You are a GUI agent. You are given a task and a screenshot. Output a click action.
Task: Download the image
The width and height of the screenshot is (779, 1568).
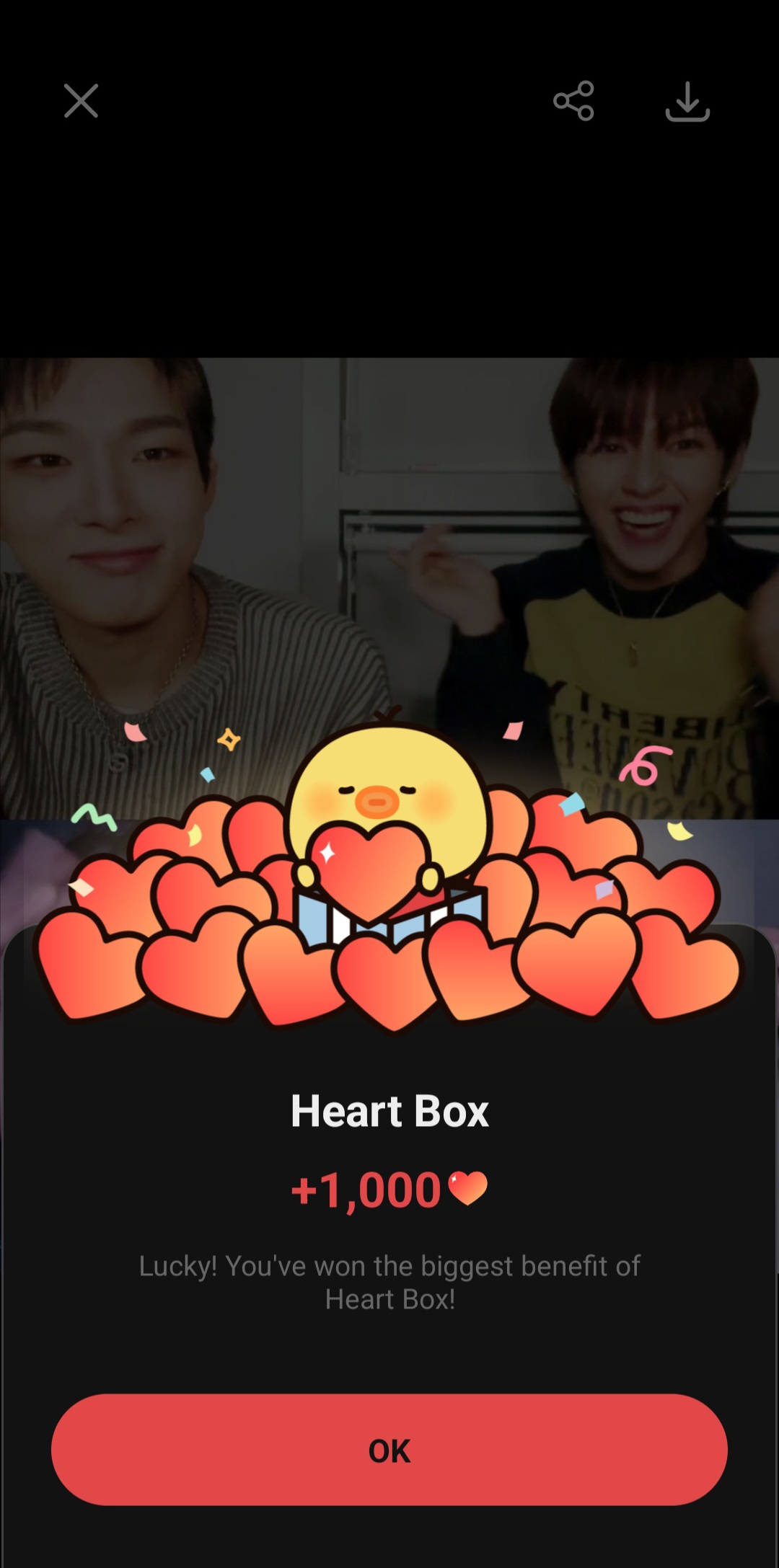(687, 102)
